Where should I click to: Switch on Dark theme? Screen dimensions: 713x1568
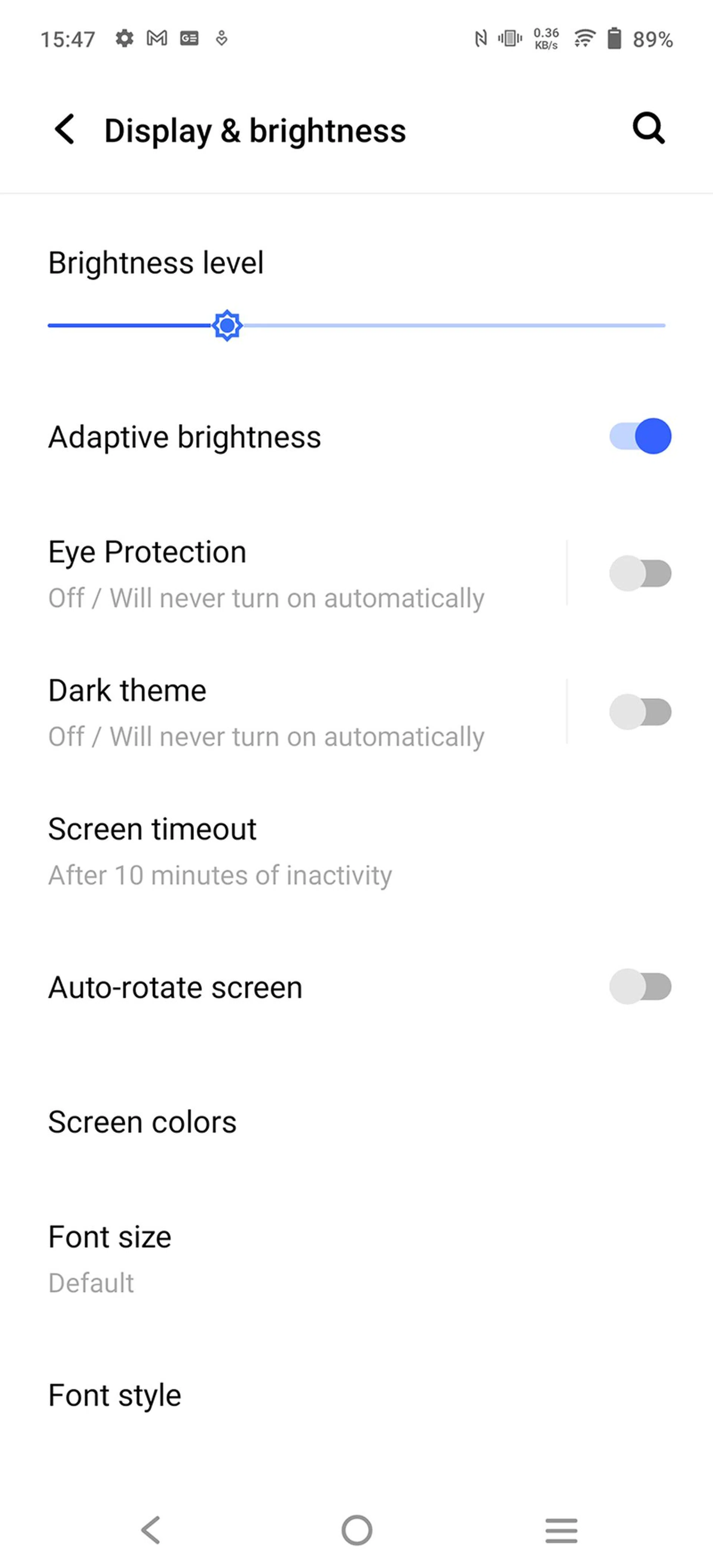click(x=640, y=712)
